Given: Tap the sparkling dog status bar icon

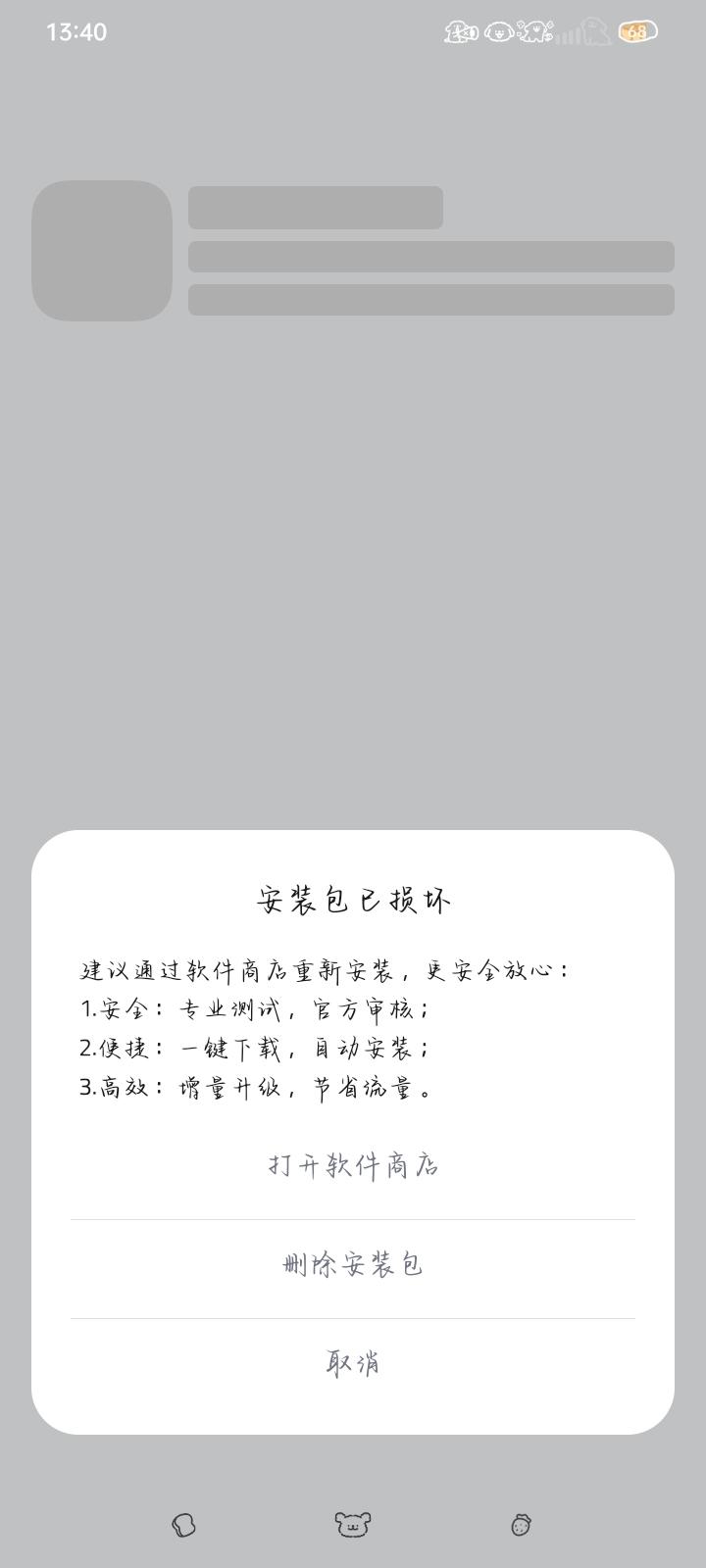Looking at the screenshot, I should (535, 30).
